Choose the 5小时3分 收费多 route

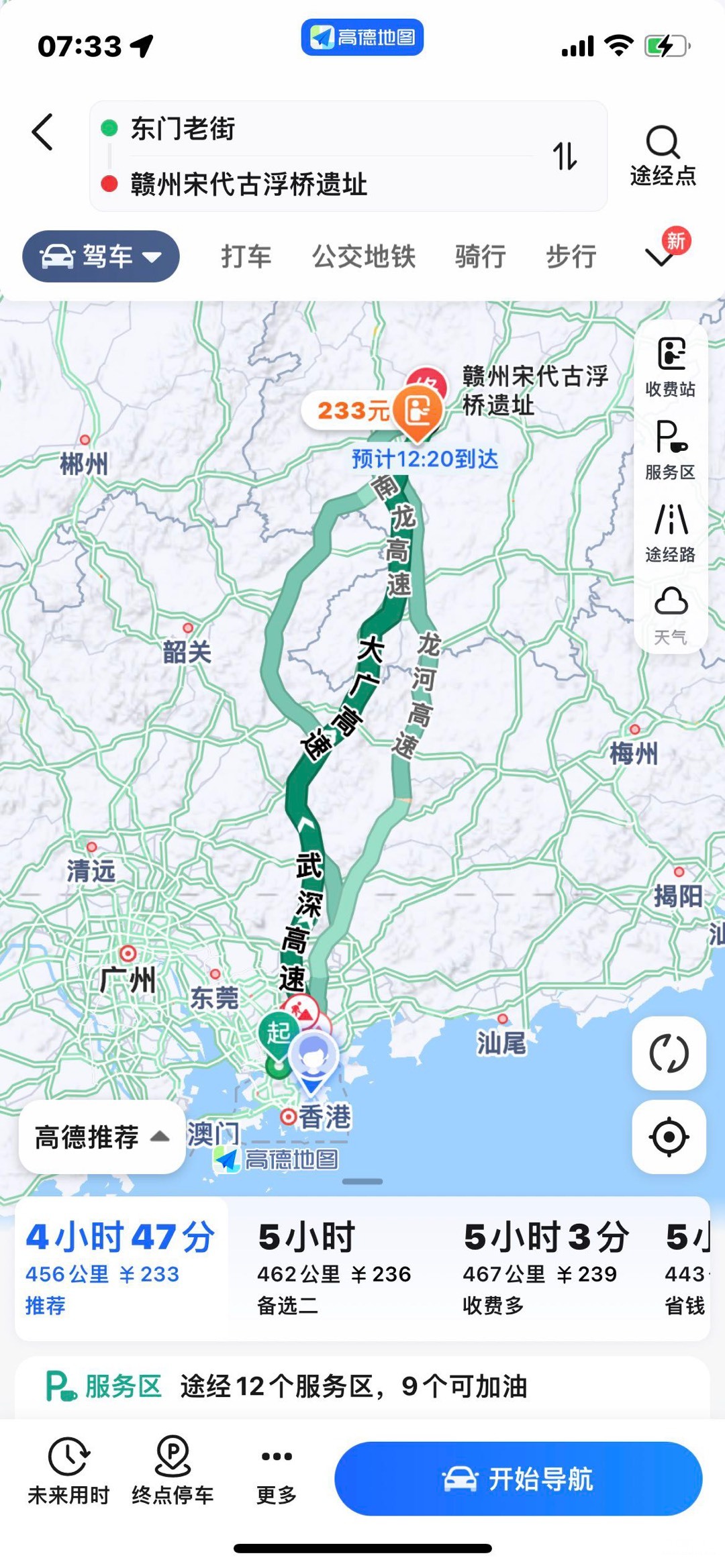[545, 1267]
